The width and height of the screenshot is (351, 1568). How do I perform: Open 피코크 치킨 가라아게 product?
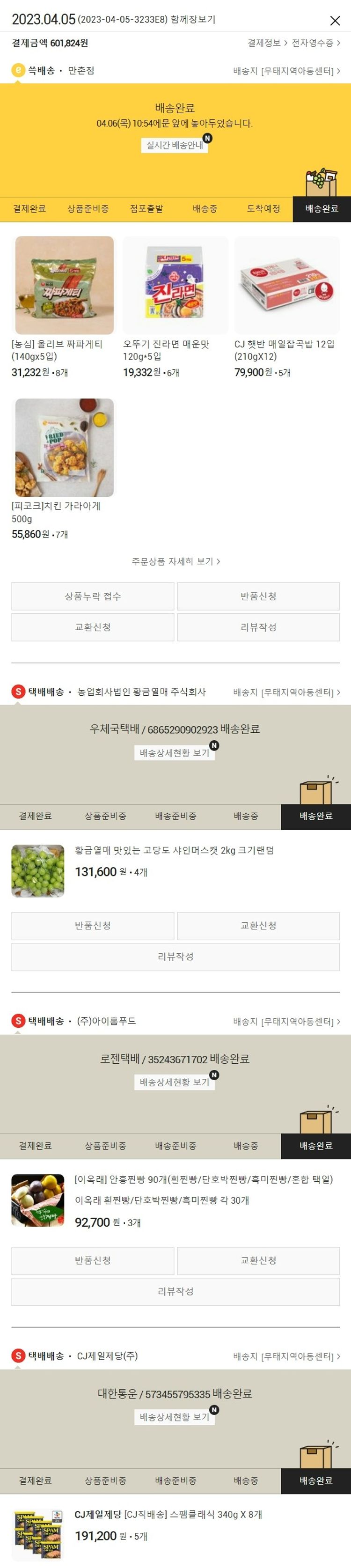click(x=64, y=448)
